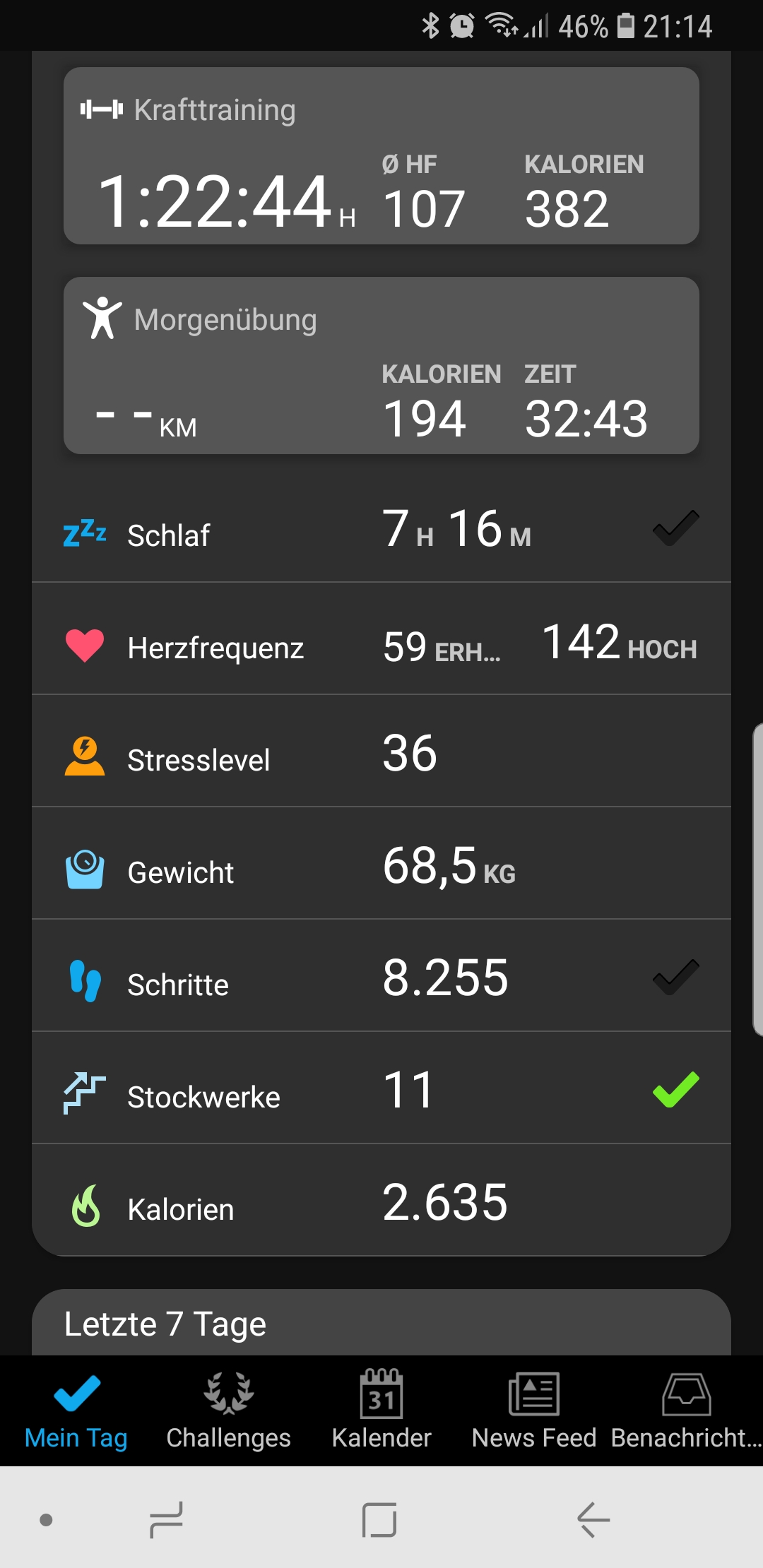Tap the system back button
763x1568 pixels.
click(x=593, y=1519)
